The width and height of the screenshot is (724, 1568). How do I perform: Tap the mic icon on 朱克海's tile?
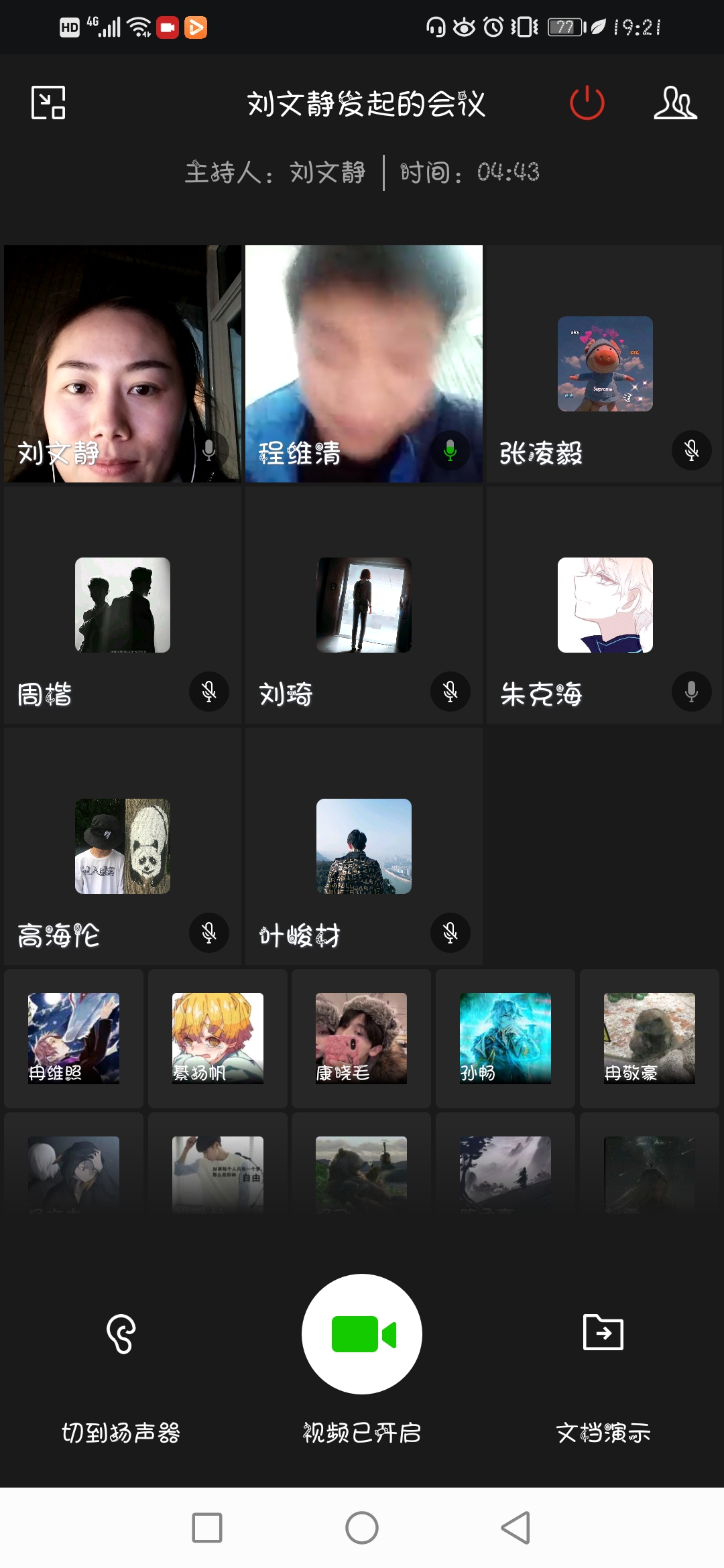click(691, 692)
